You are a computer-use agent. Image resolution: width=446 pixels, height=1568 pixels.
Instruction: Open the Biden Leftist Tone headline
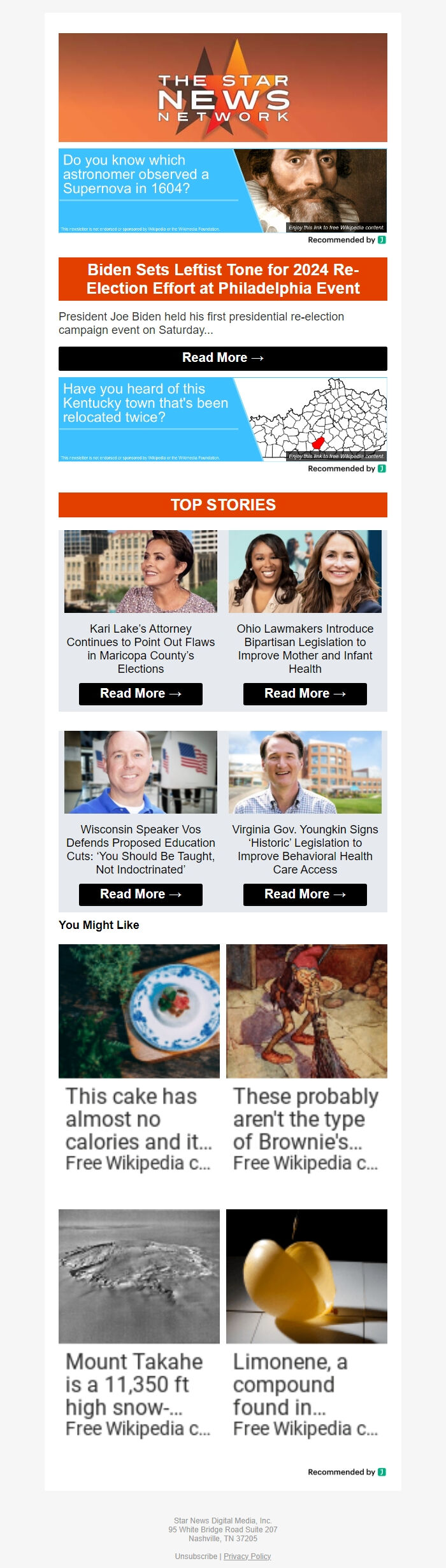click(x=222, y=279)
